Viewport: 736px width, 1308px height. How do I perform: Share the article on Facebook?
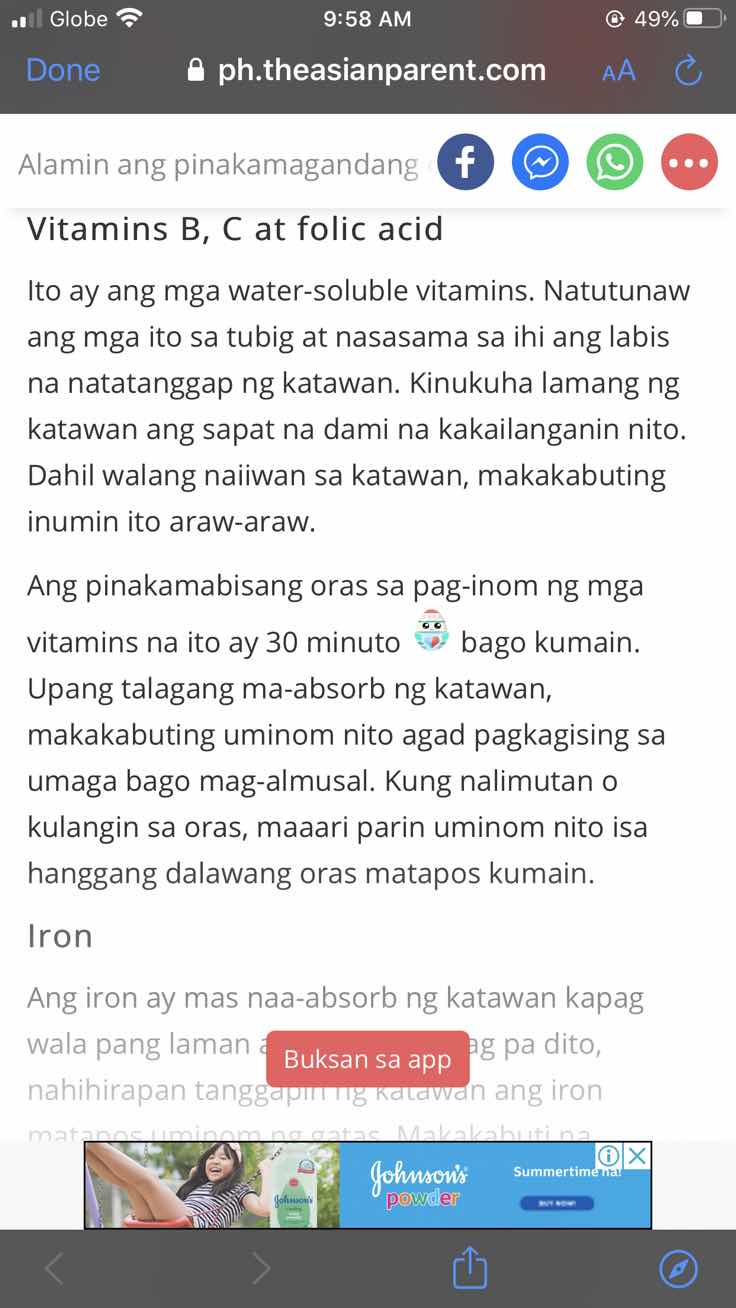[465, 162]
